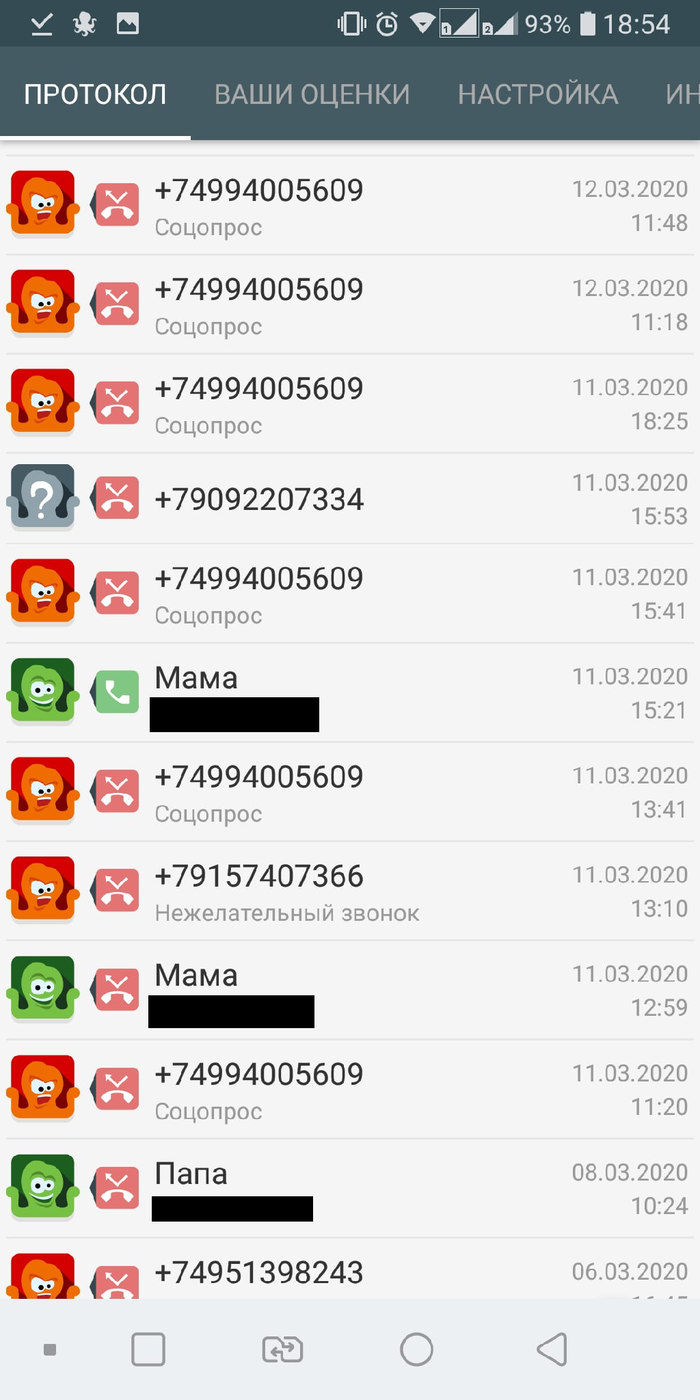Viewport: 700px width, 1400px height.
Task: Open the +79157407366 unwanted call entry
Action: point(350,891)
